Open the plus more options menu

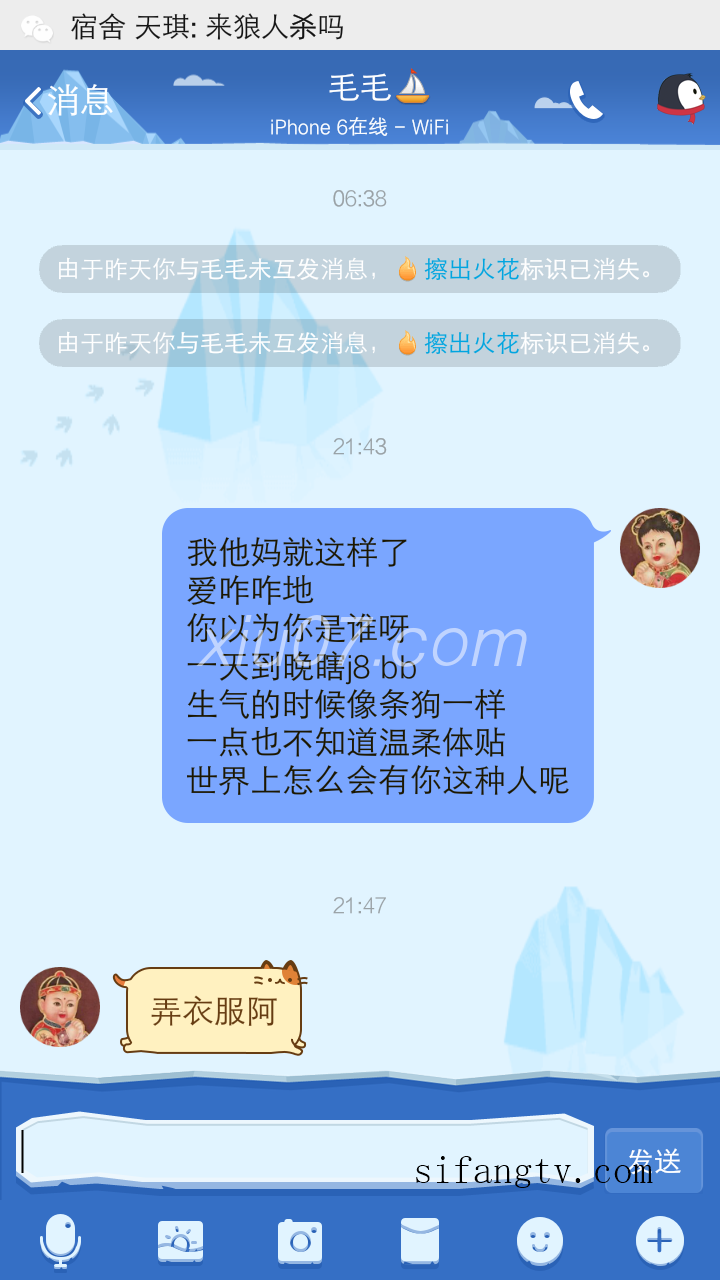(660, 1241)
